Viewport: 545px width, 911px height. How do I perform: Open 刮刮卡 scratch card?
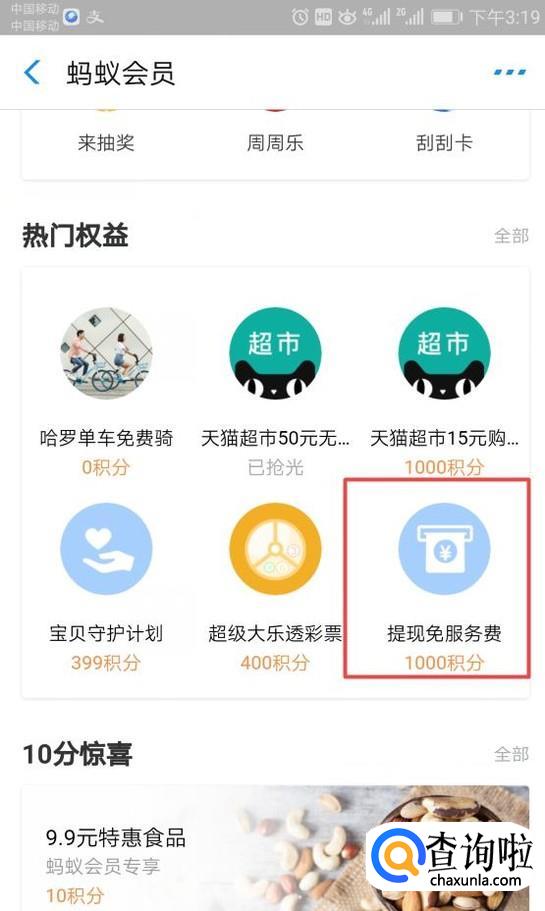pos(444,142)
